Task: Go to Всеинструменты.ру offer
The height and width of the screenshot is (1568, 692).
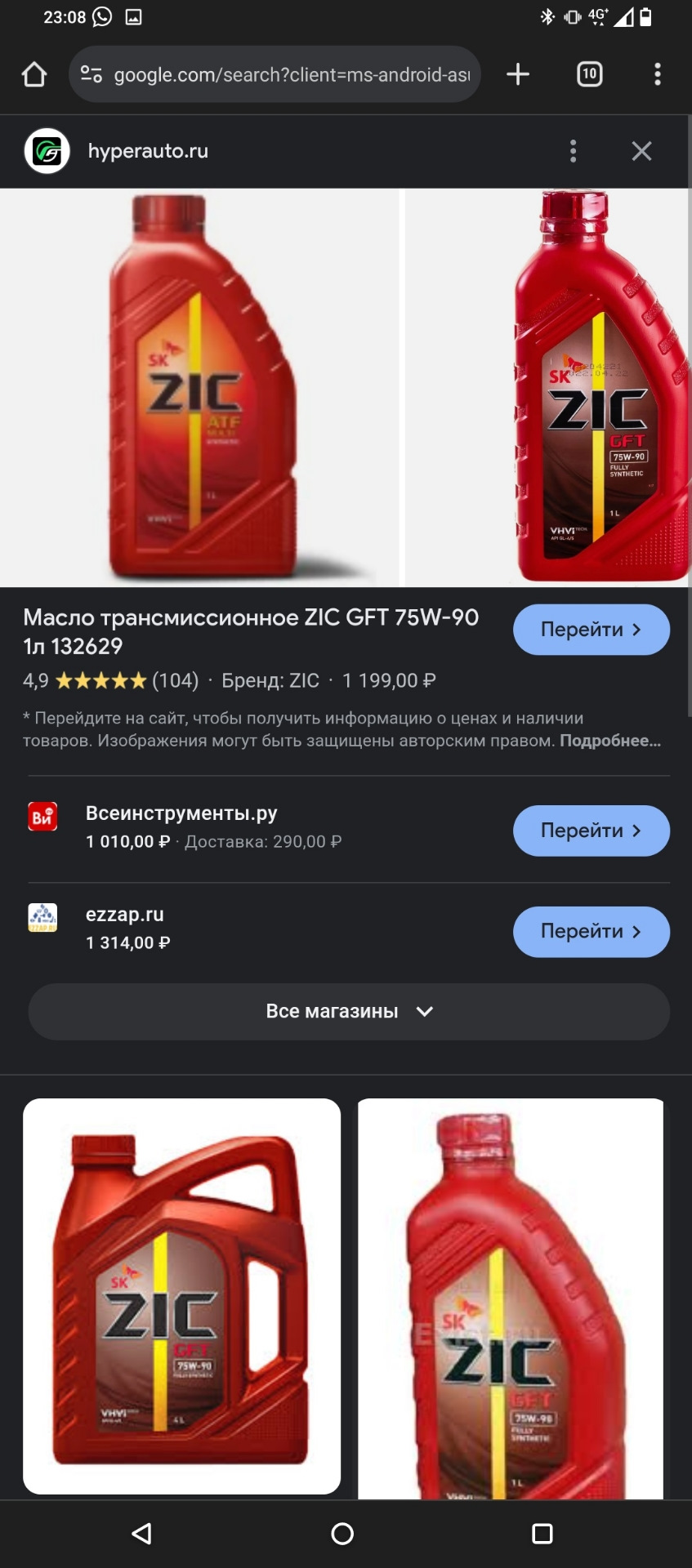Action: point(591,831)
